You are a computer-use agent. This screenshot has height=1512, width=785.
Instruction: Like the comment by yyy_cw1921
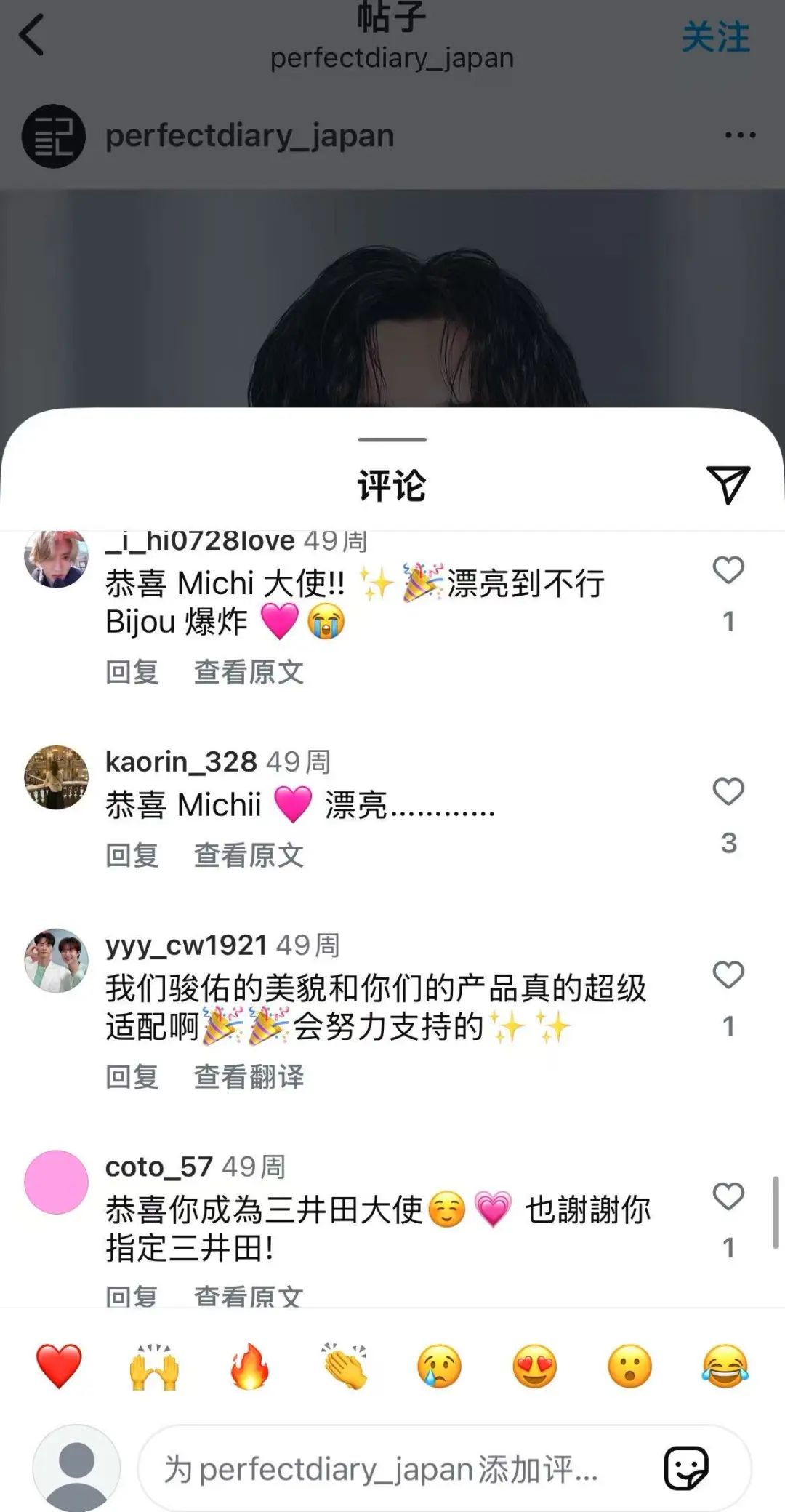728,975
